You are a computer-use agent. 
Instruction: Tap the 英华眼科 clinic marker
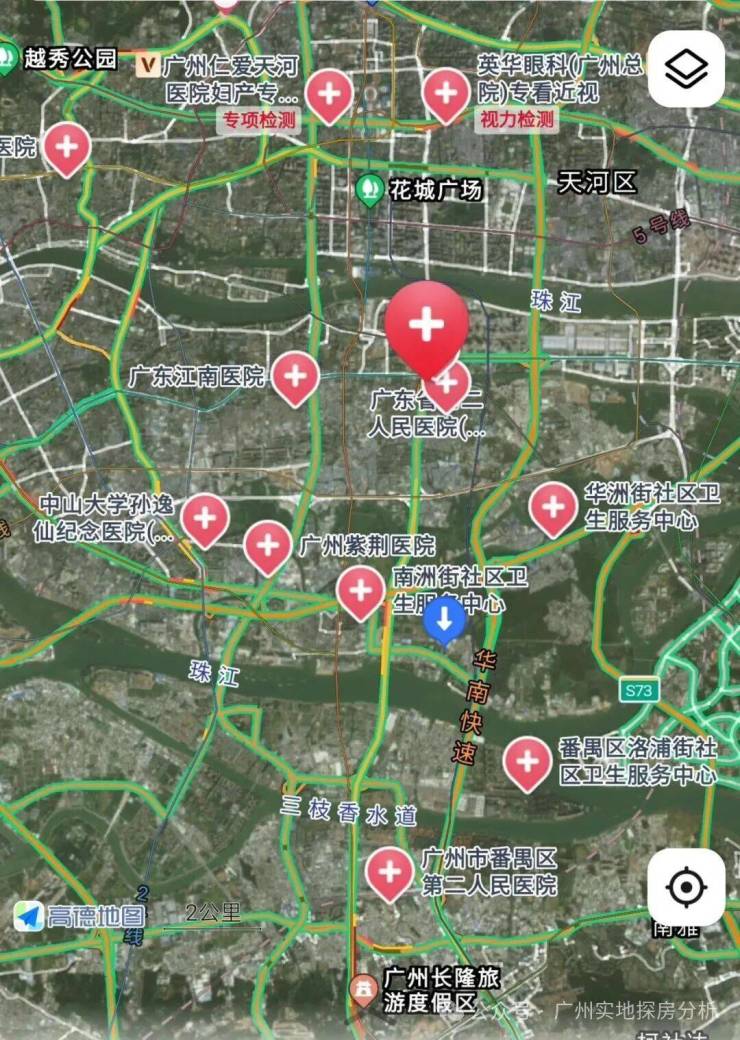click(446, 94)
